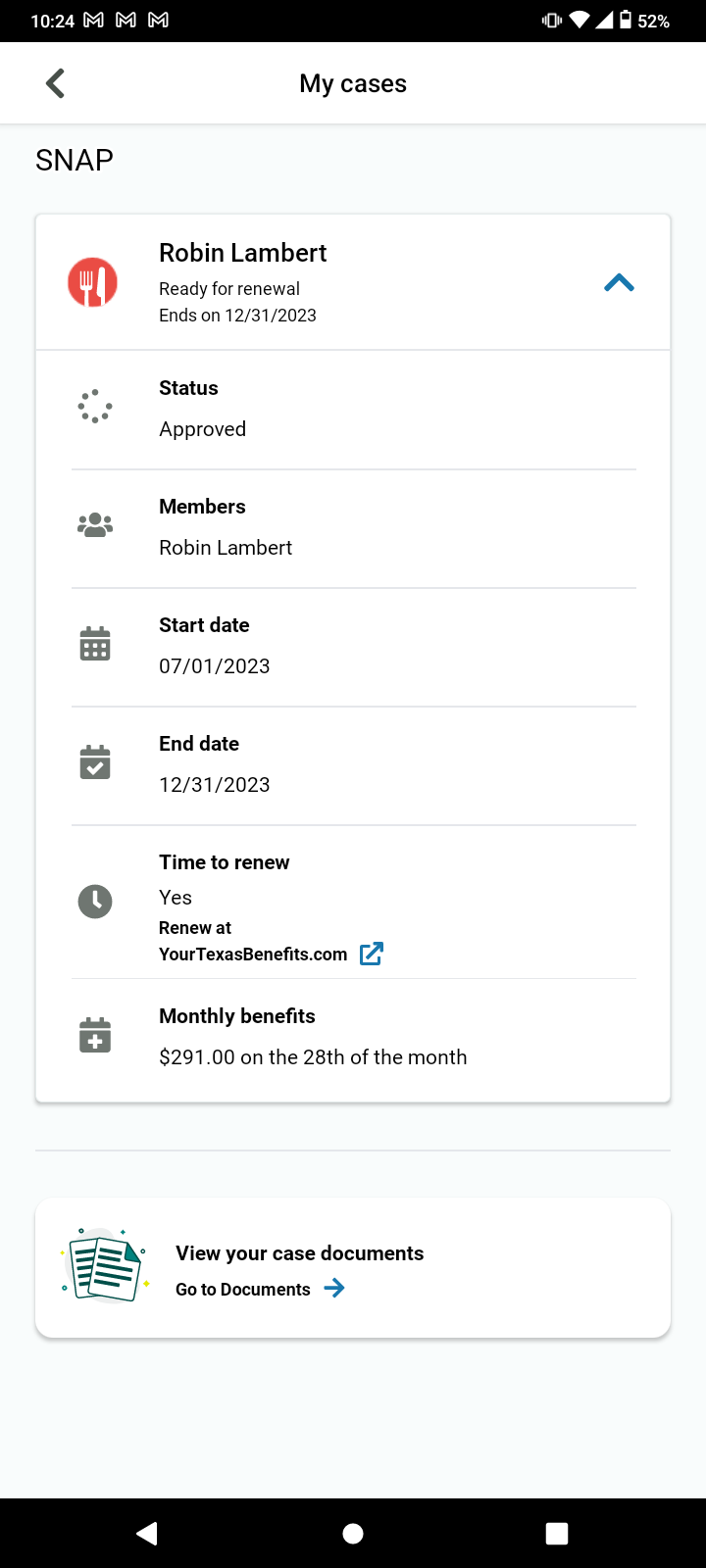Viewport: 706px width, 1568px height.
Task: Go to Documents
Action: [260, 1289]
